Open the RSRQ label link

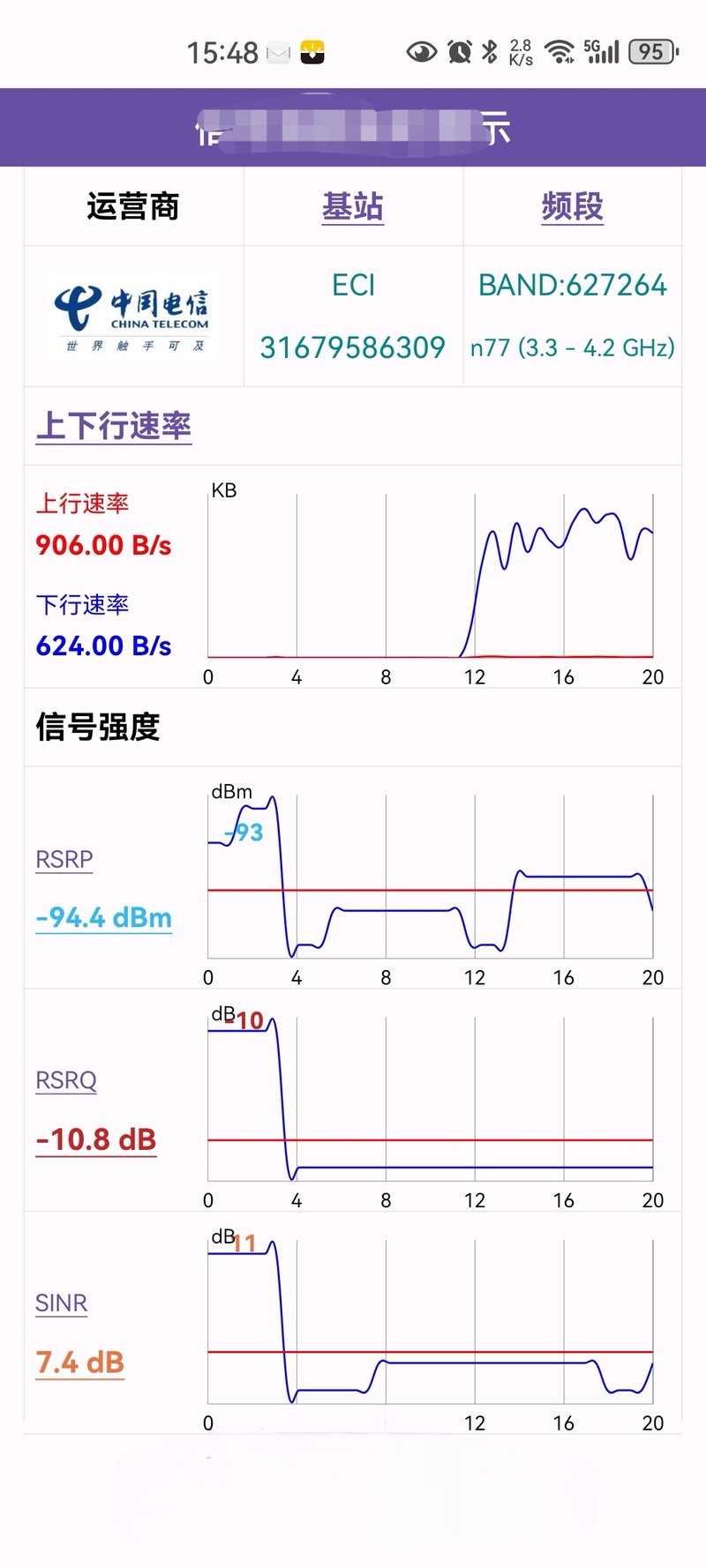coord(66,1080)
